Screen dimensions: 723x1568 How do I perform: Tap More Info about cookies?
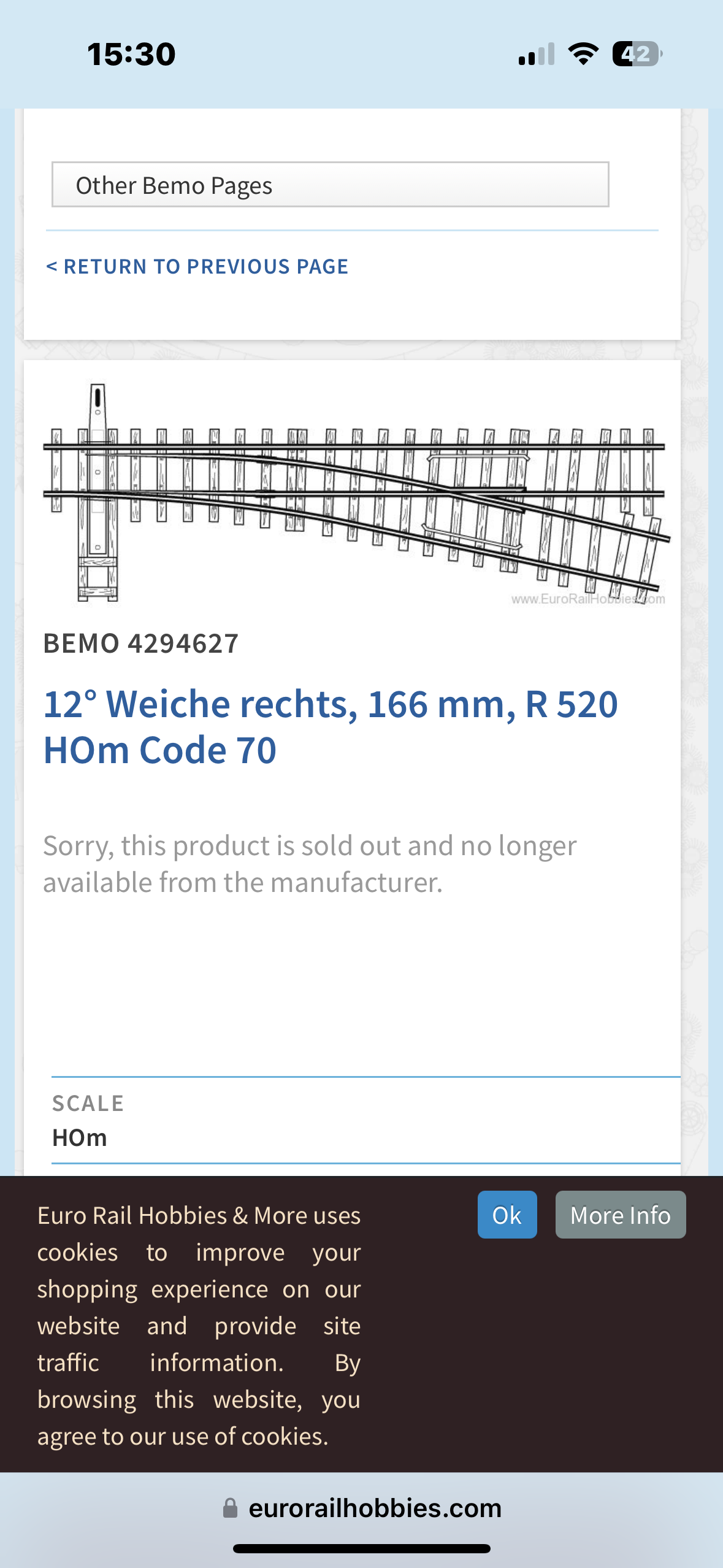tap(621, 1215)
